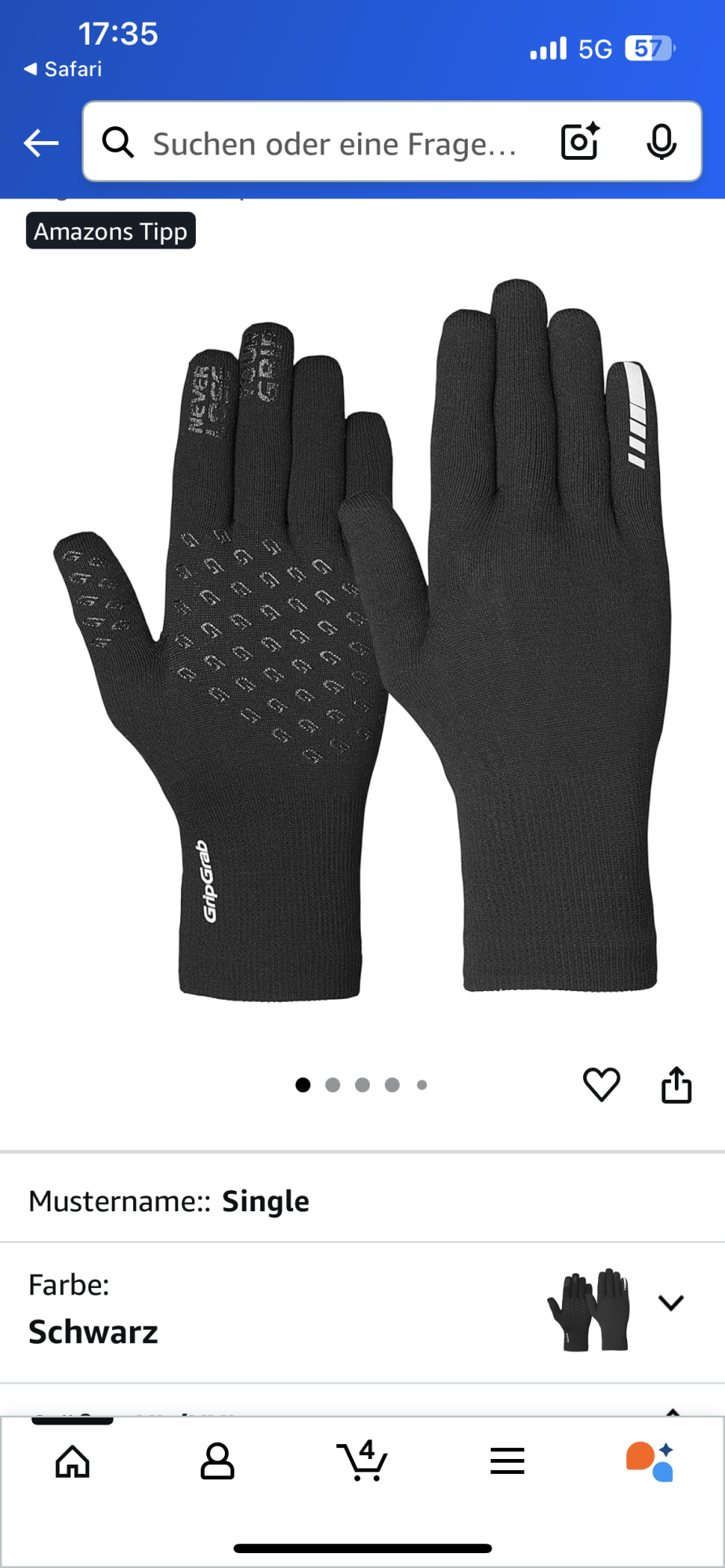The image size is (725, 1568).
Task: Open the shopping cart with 4 items
Action: tap(362, 1461)
